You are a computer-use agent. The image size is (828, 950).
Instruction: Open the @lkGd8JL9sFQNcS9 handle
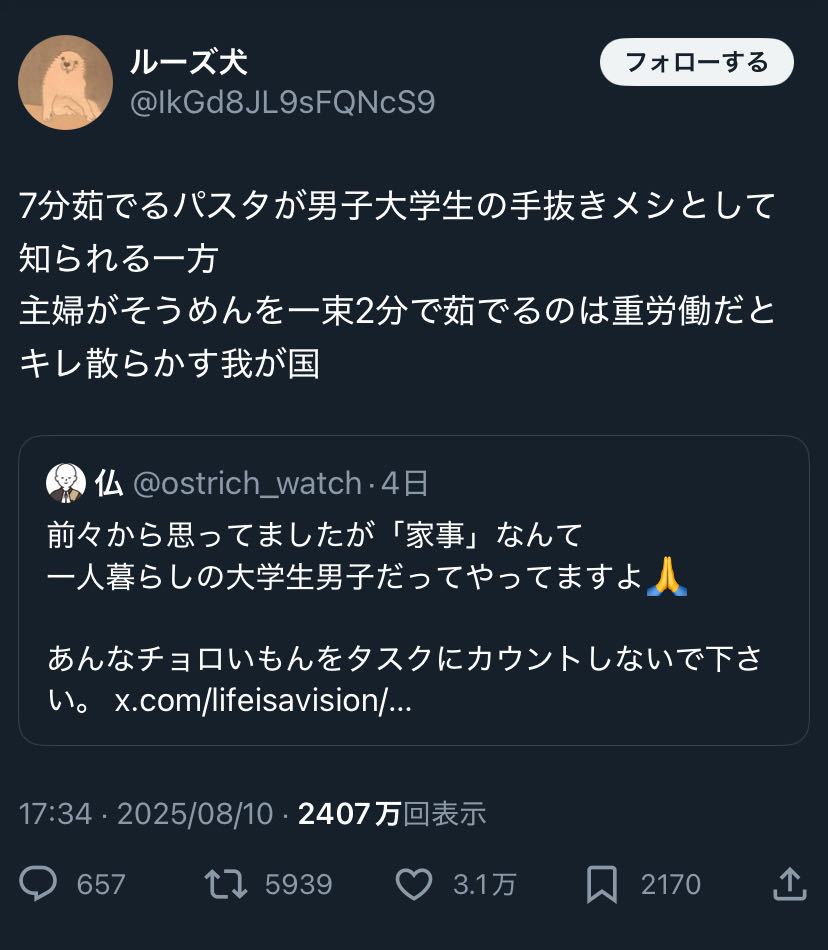click(x=282, y=102)
